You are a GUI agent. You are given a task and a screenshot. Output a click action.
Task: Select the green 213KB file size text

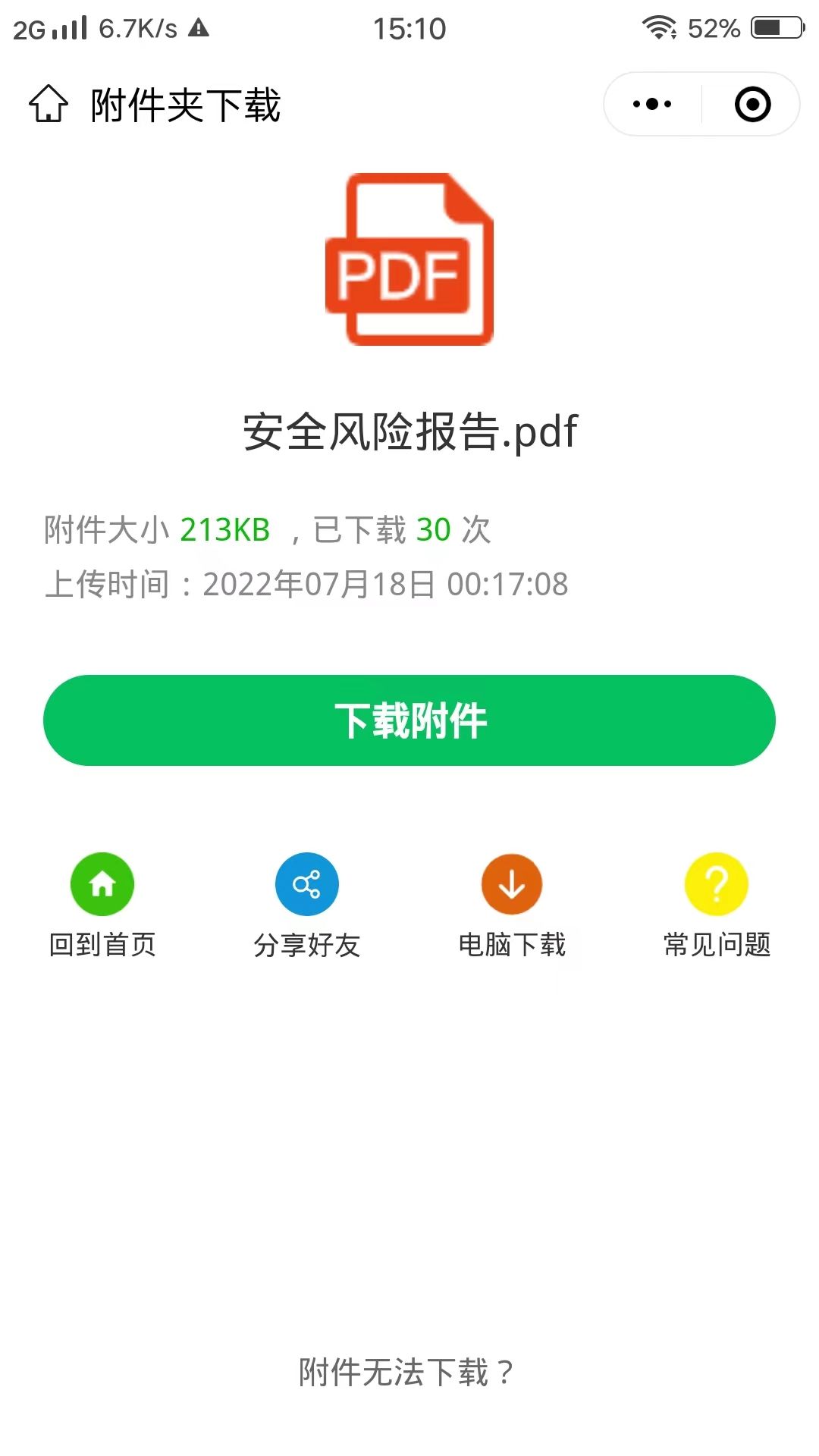coord(224,531)
